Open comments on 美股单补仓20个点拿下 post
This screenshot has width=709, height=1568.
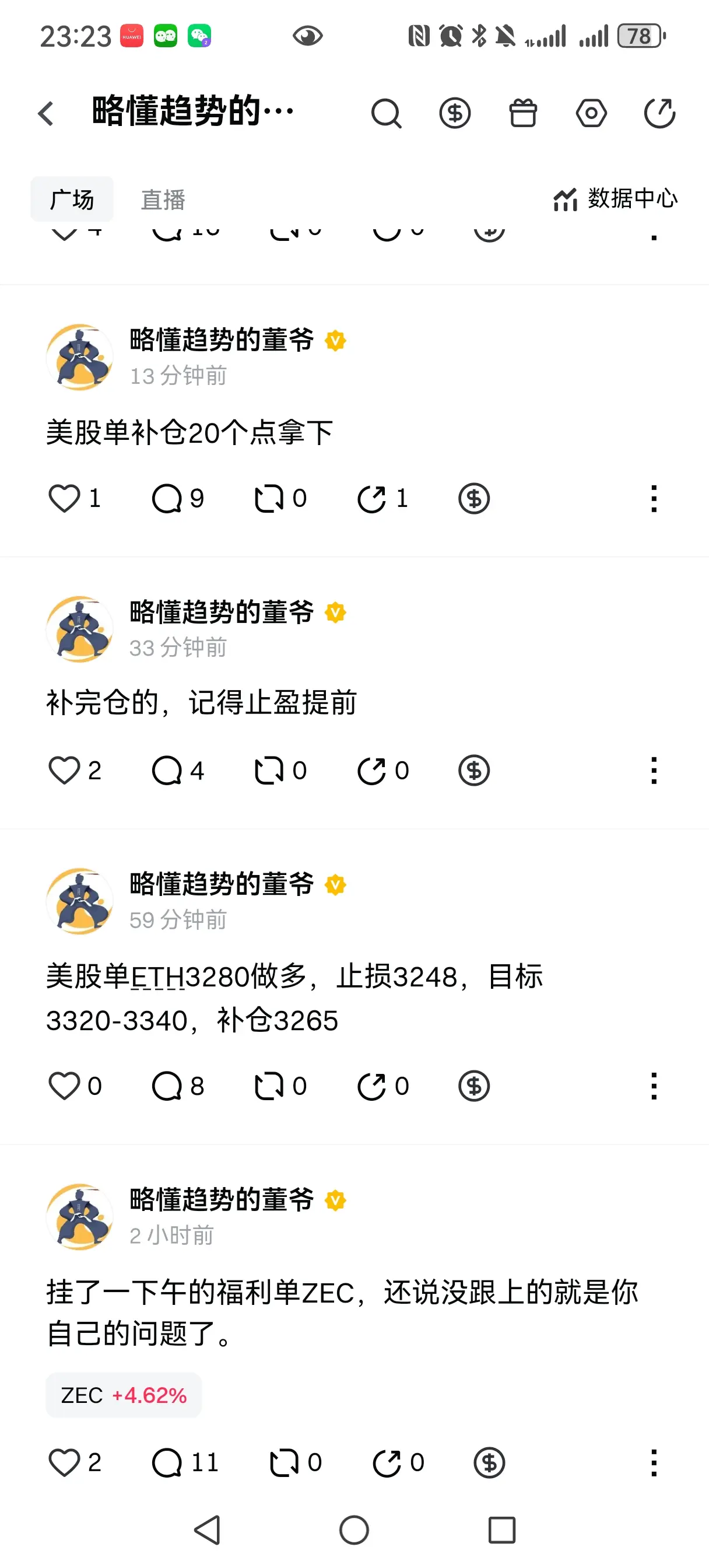click(167, 499)
